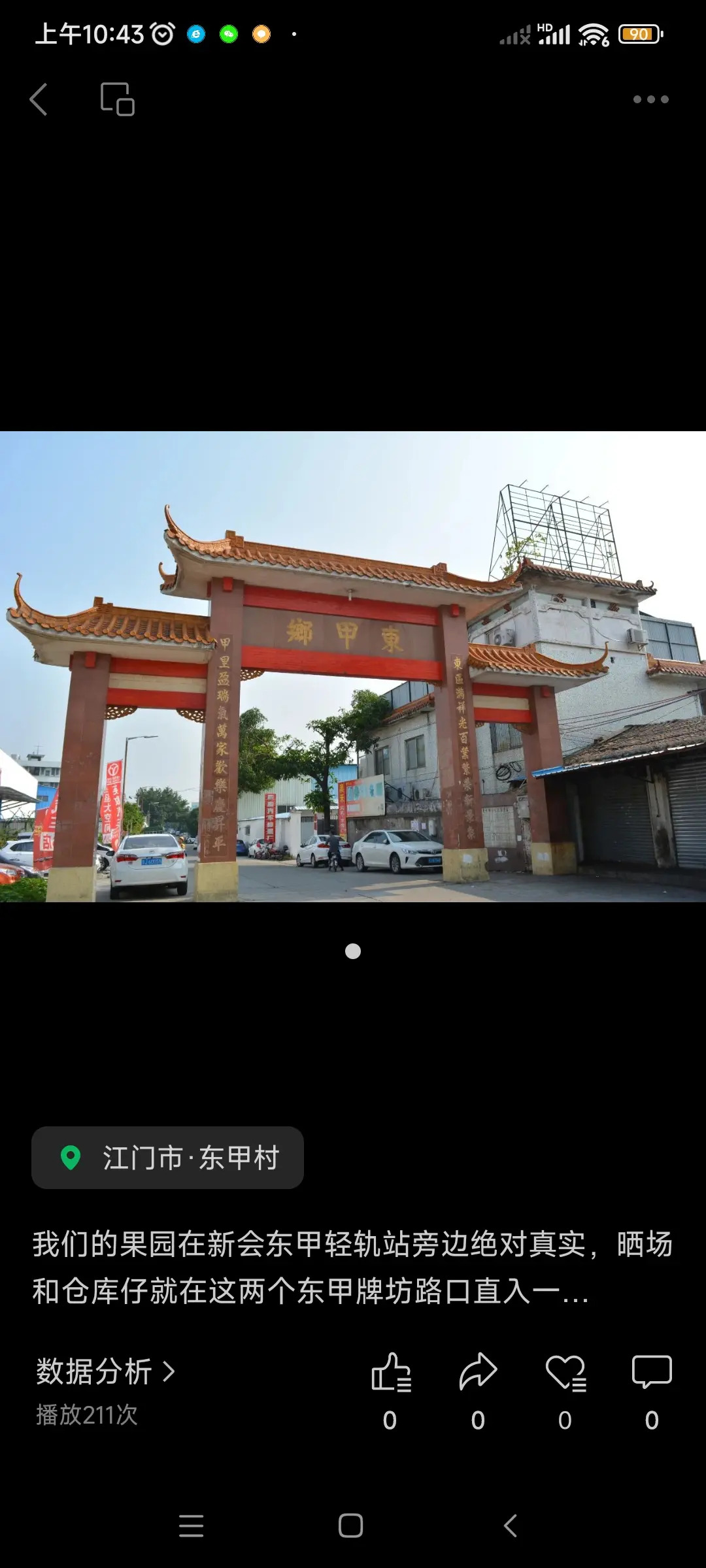This screenshot has height=1568, width=706.
Task: Open 数据分析 data analysis
Action: [105, 1371]
